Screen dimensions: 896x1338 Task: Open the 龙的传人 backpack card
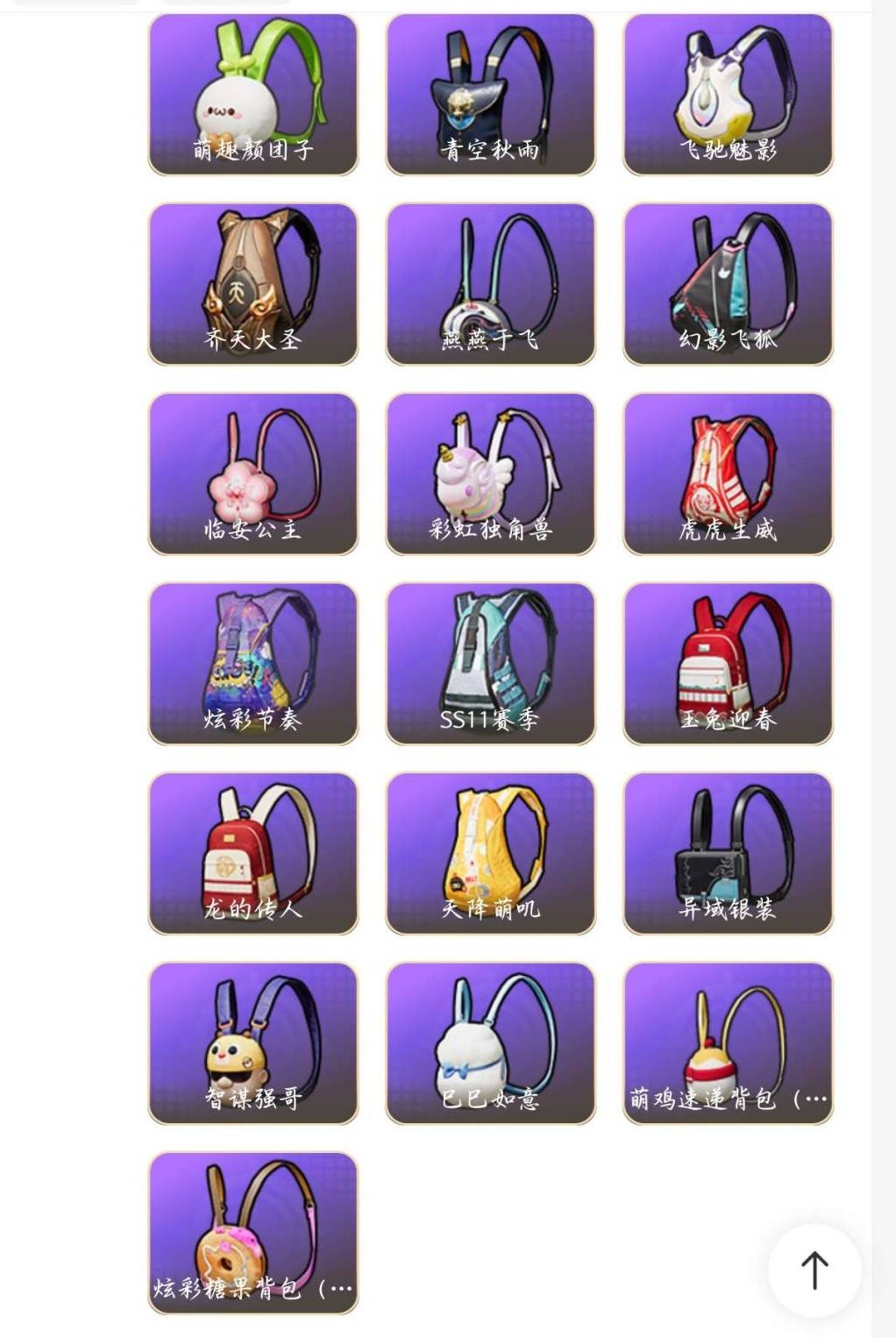(253, 852)
